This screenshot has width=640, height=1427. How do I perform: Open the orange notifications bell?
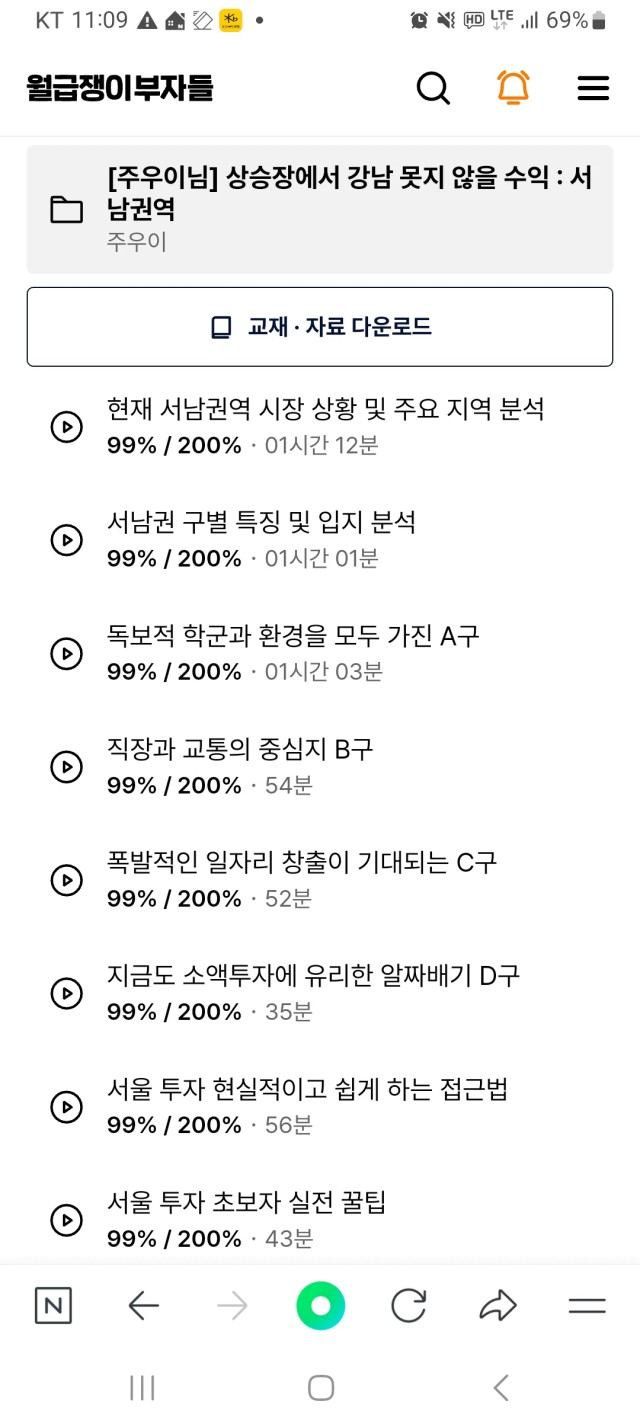(x=513, y=88)
